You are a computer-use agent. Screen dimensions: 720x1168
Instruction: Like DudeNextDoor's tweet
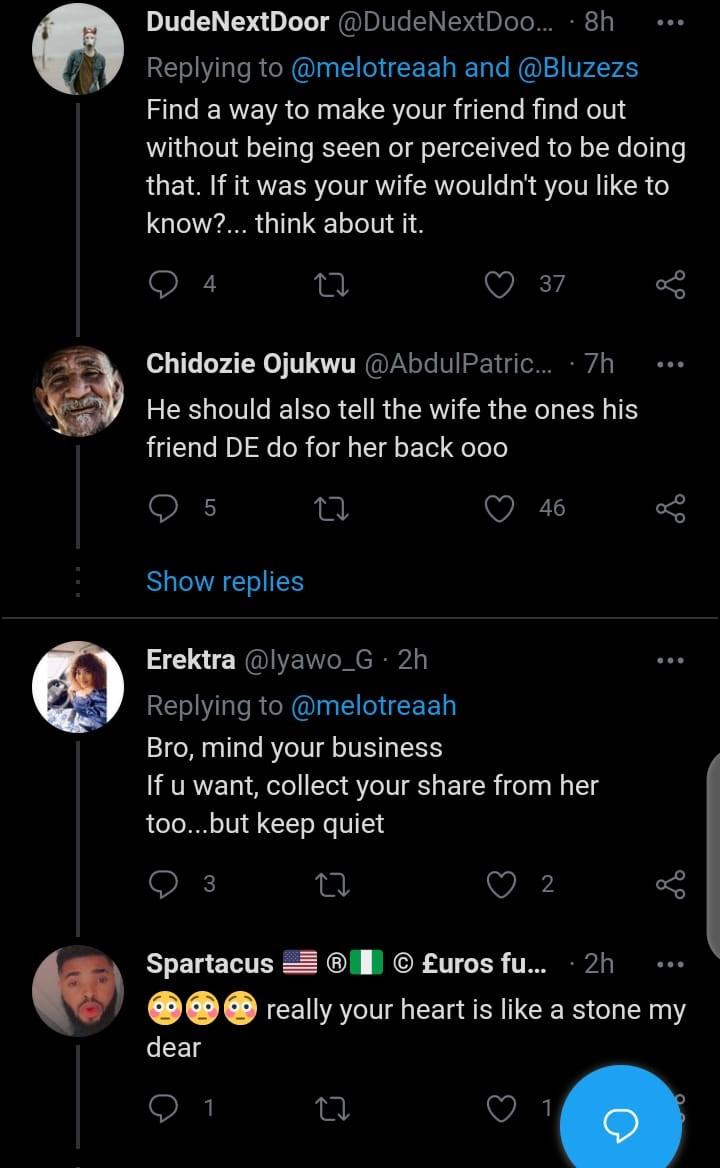(498, 284)
